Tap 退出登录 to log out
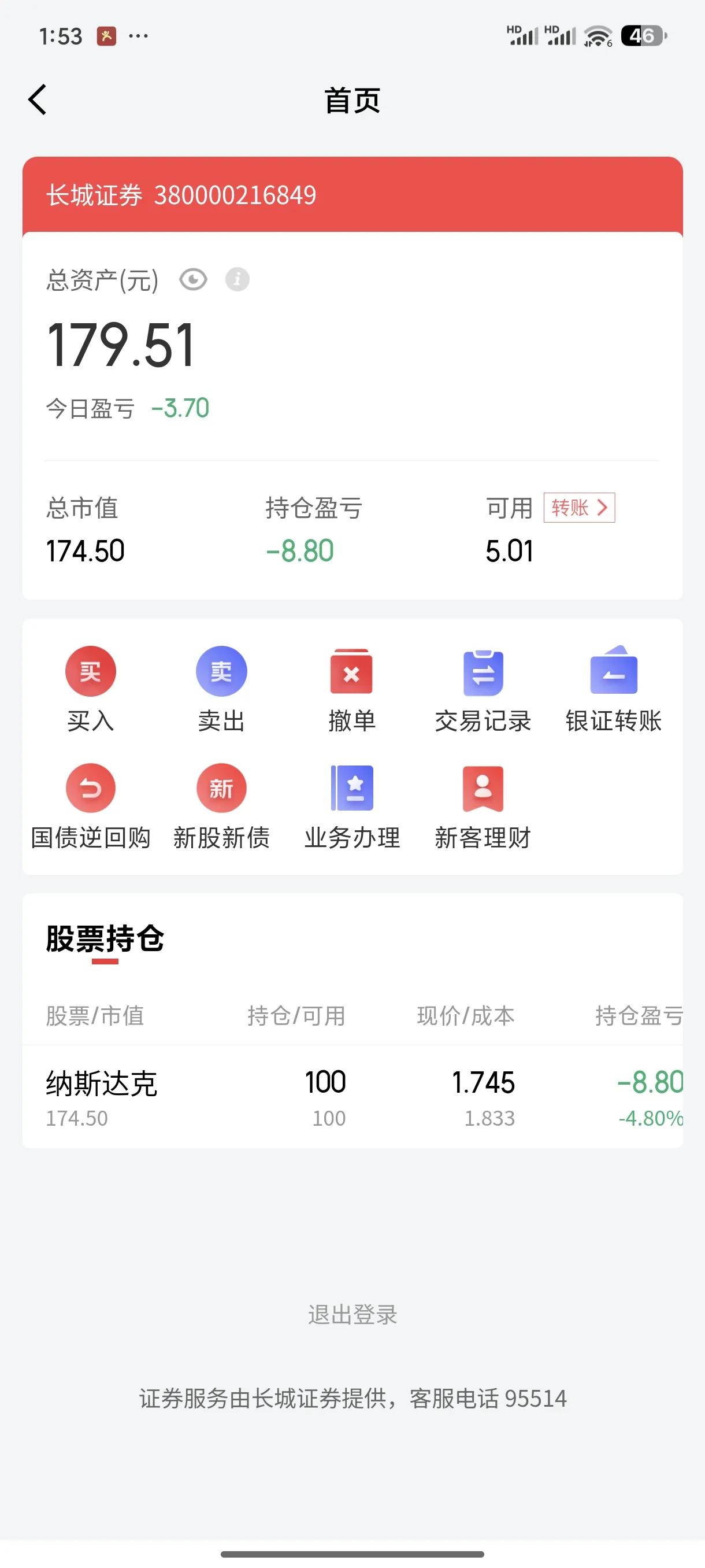The width and height of the screenshot is (705, 1568). point(352,1315)
